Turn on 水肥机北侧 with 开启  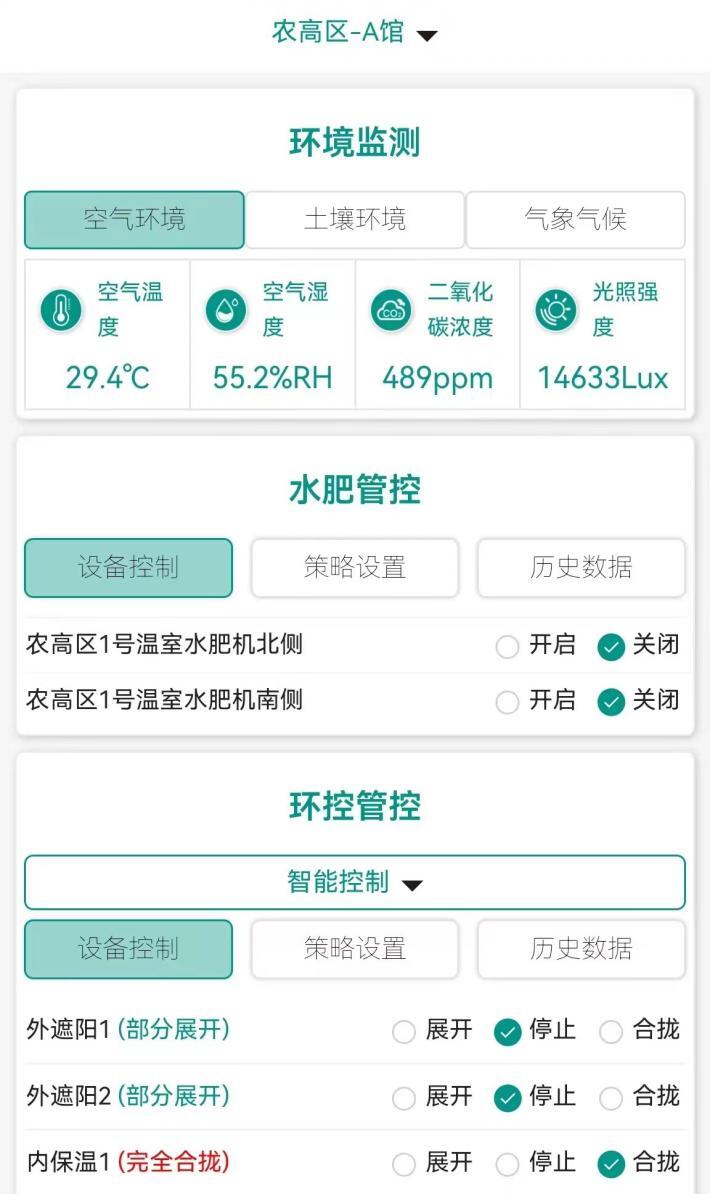[508, 647]
